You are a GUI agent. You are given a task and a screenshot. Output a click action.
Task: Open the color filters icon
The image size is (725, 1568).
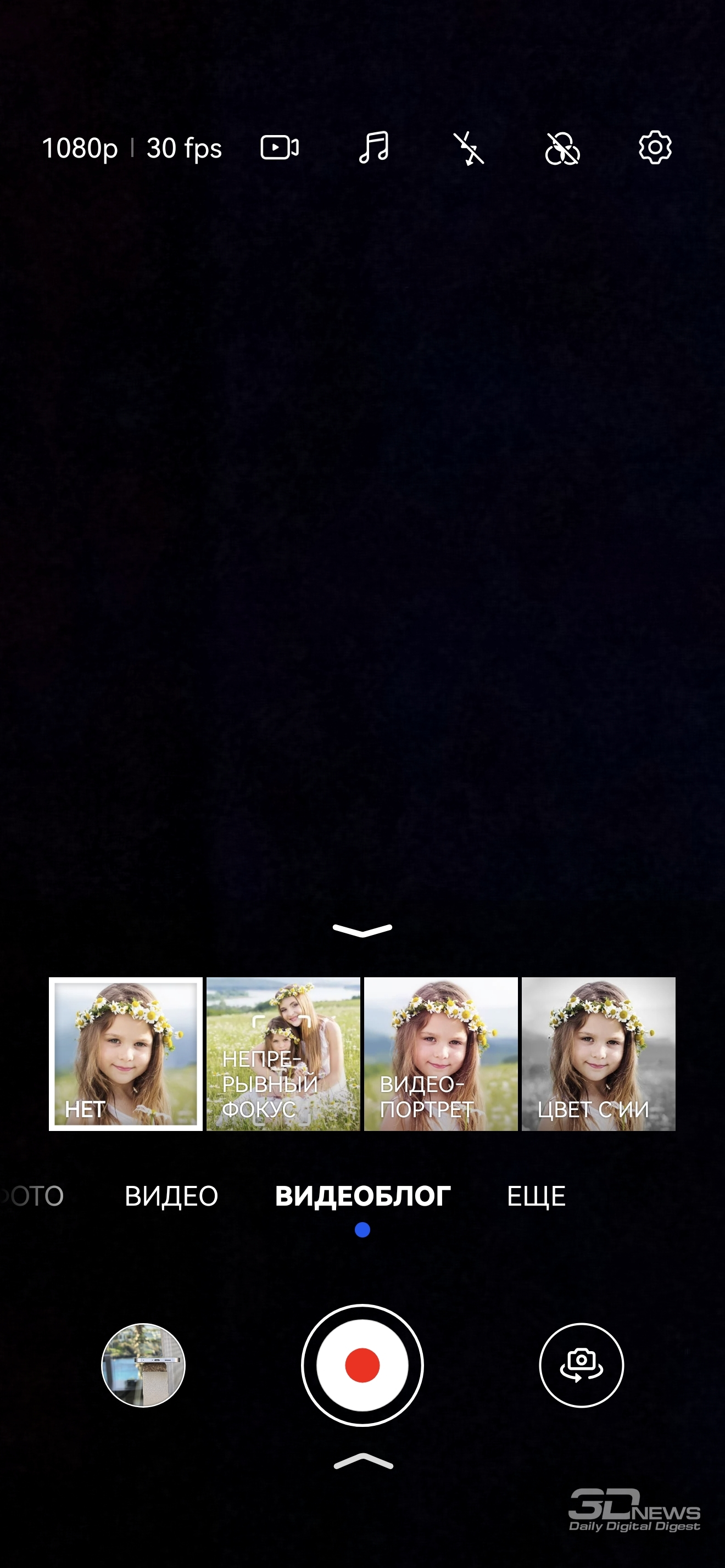(562, 149)
